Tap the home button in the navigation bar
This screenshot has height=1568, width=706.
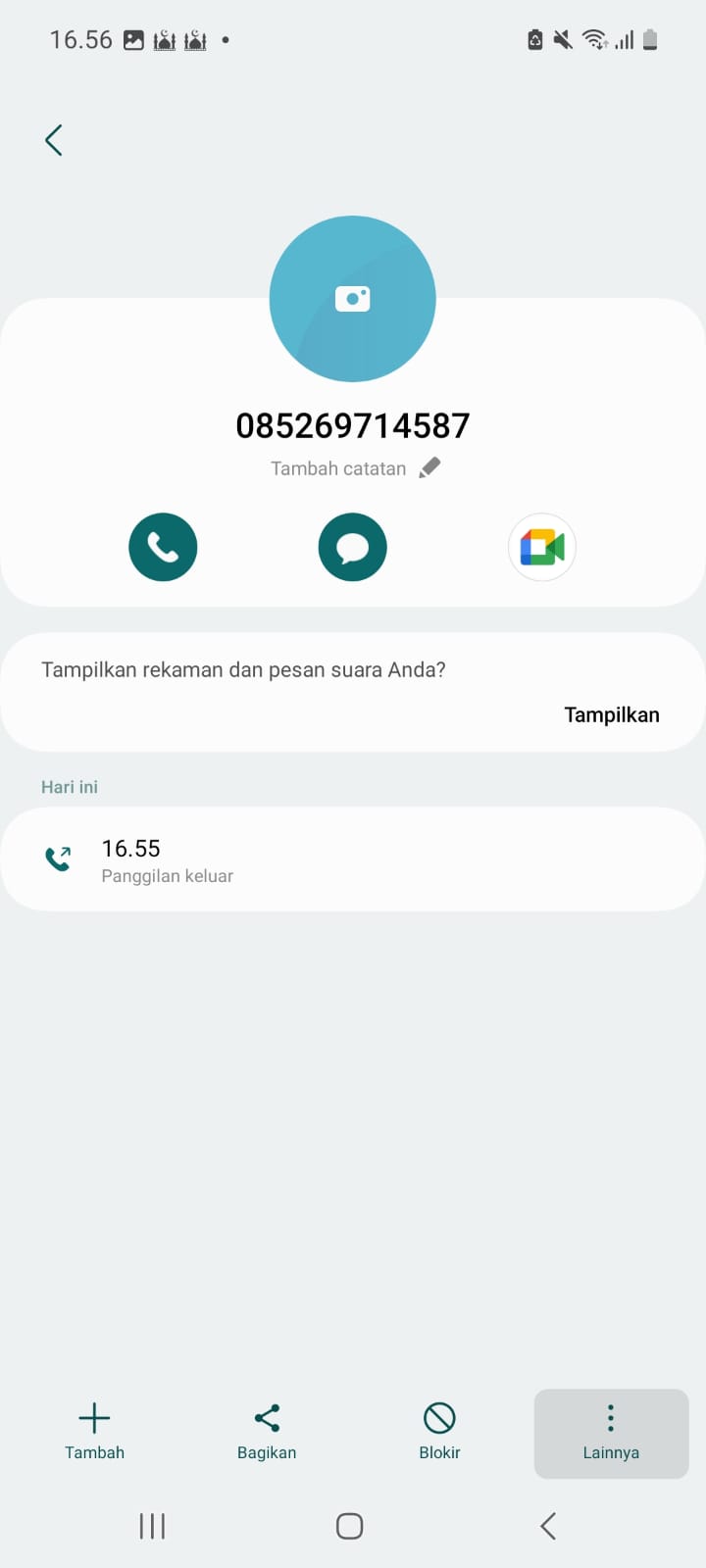pos(349,1525)
